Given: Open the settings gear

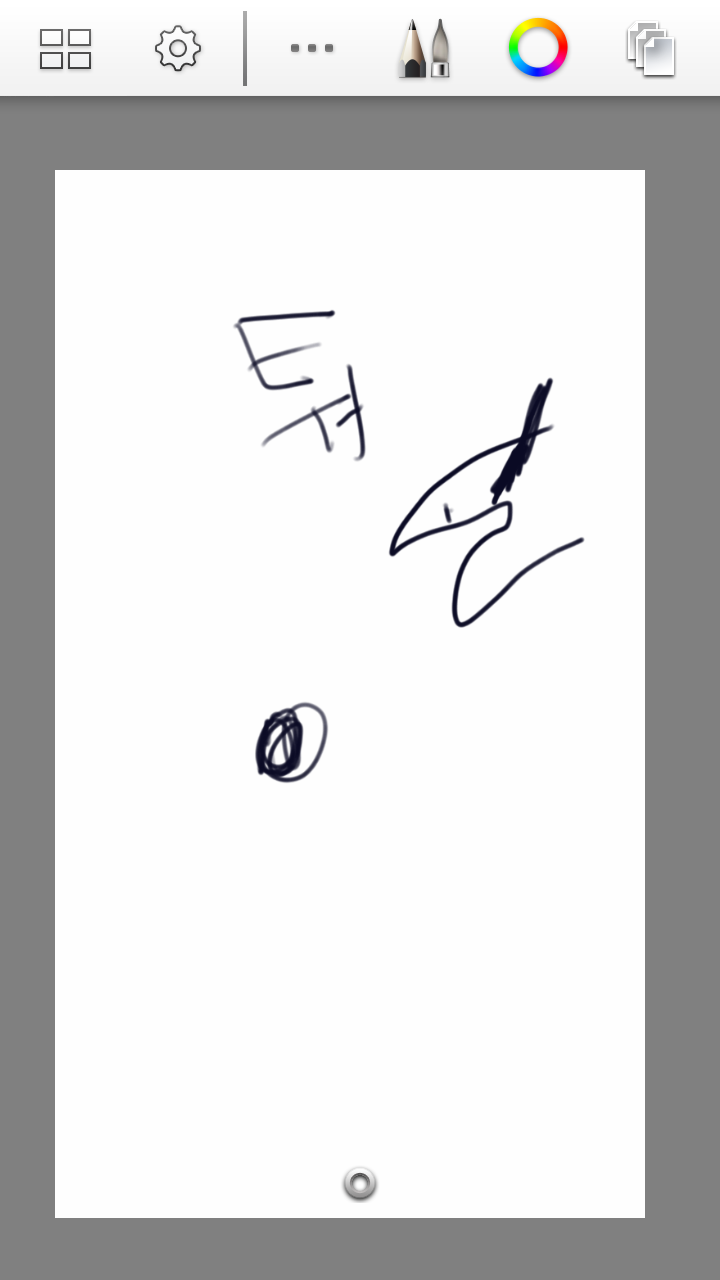Looking at the screenshot, I should point(178,48).
